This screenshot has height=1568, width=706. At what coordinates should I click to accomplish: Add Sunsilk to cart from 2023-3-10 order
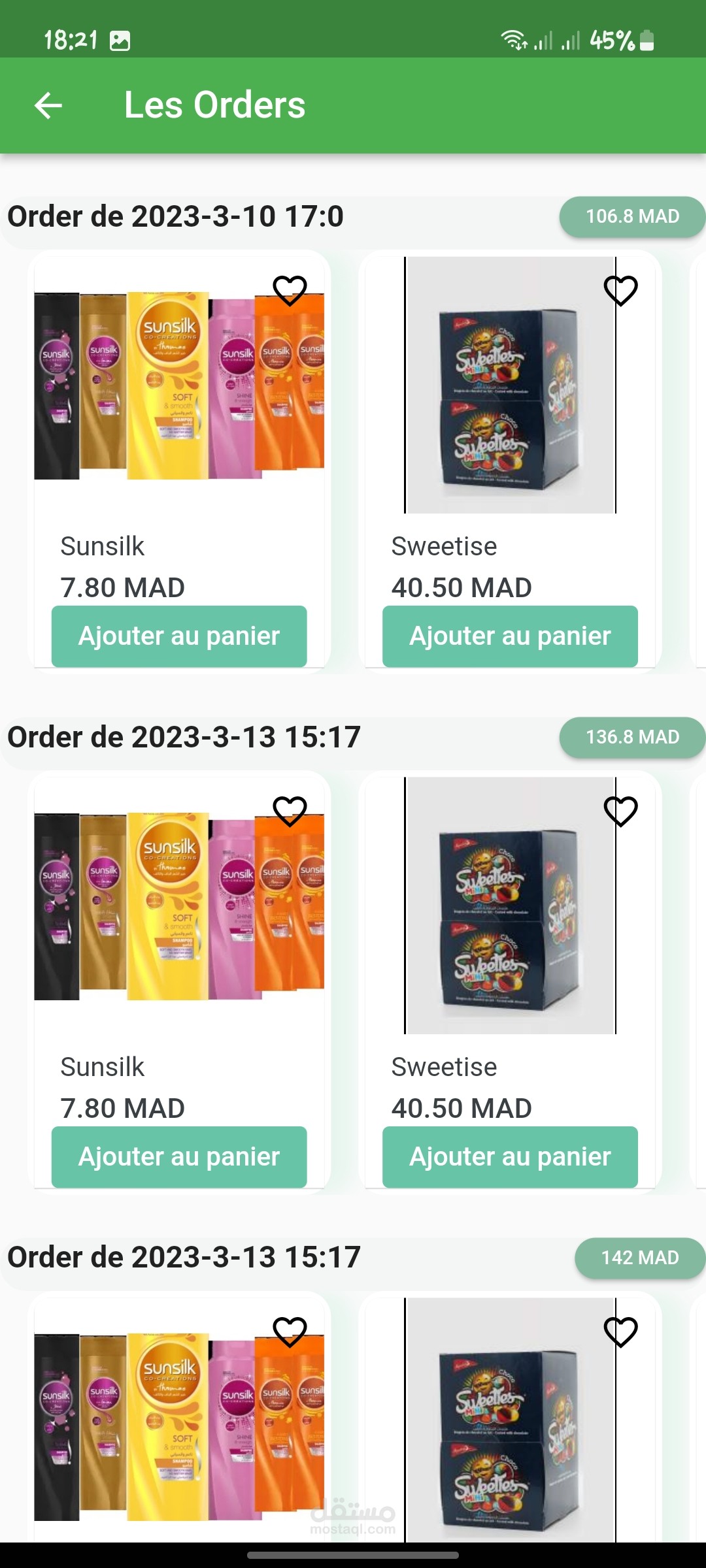(x=179, y=636)
